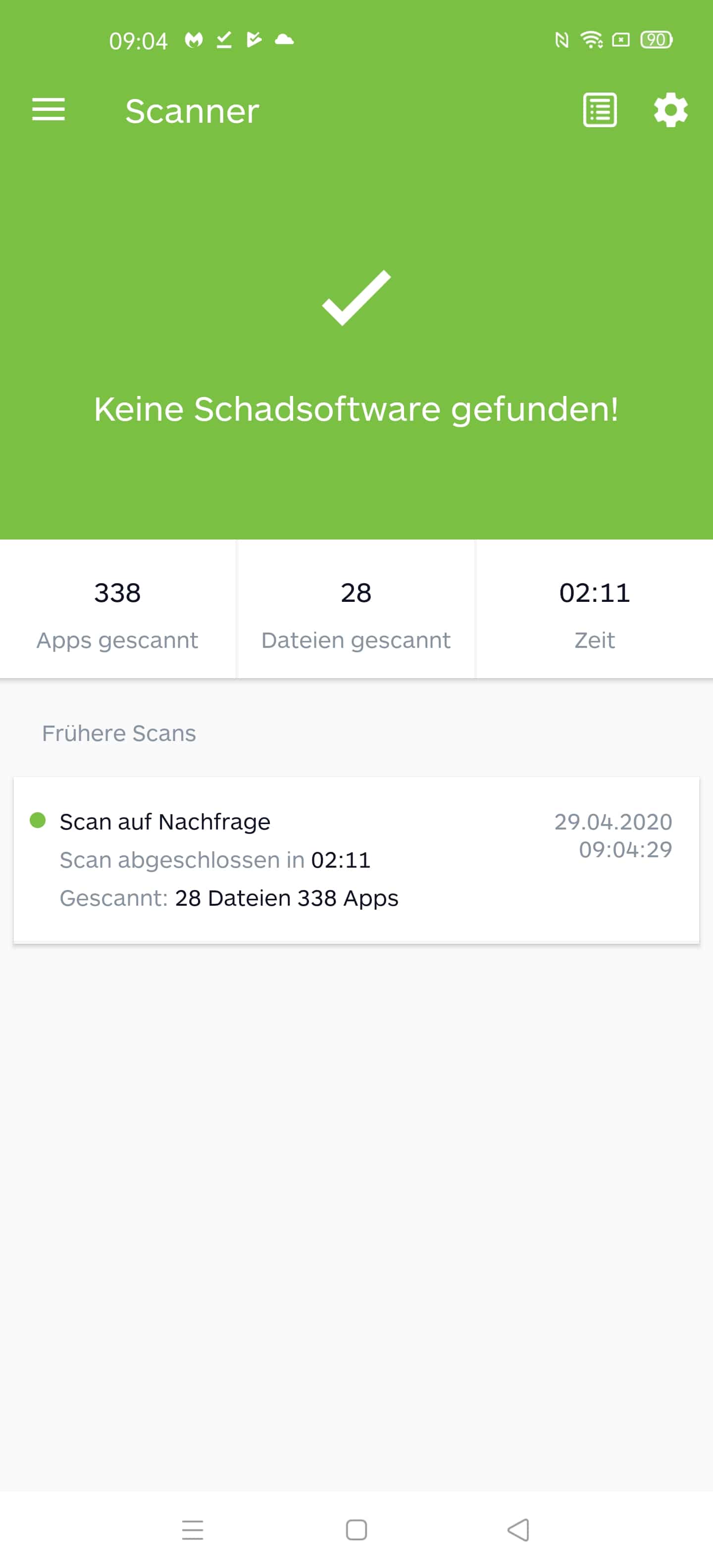
Task: Open scanner settings gear
Action: pos(670,110)
